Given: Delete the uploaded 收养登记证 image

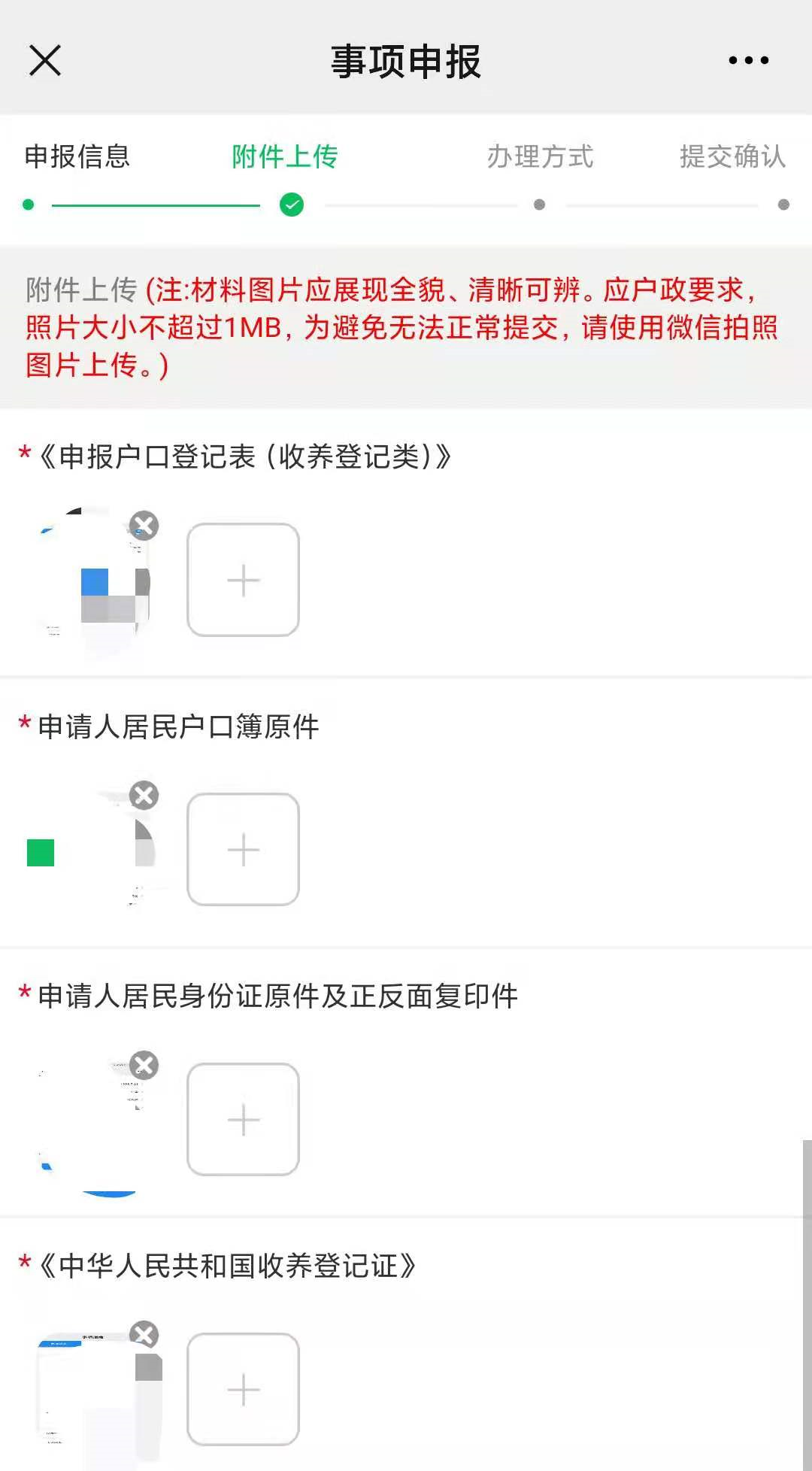Looking at the screenshot, I should [144, 1335].
